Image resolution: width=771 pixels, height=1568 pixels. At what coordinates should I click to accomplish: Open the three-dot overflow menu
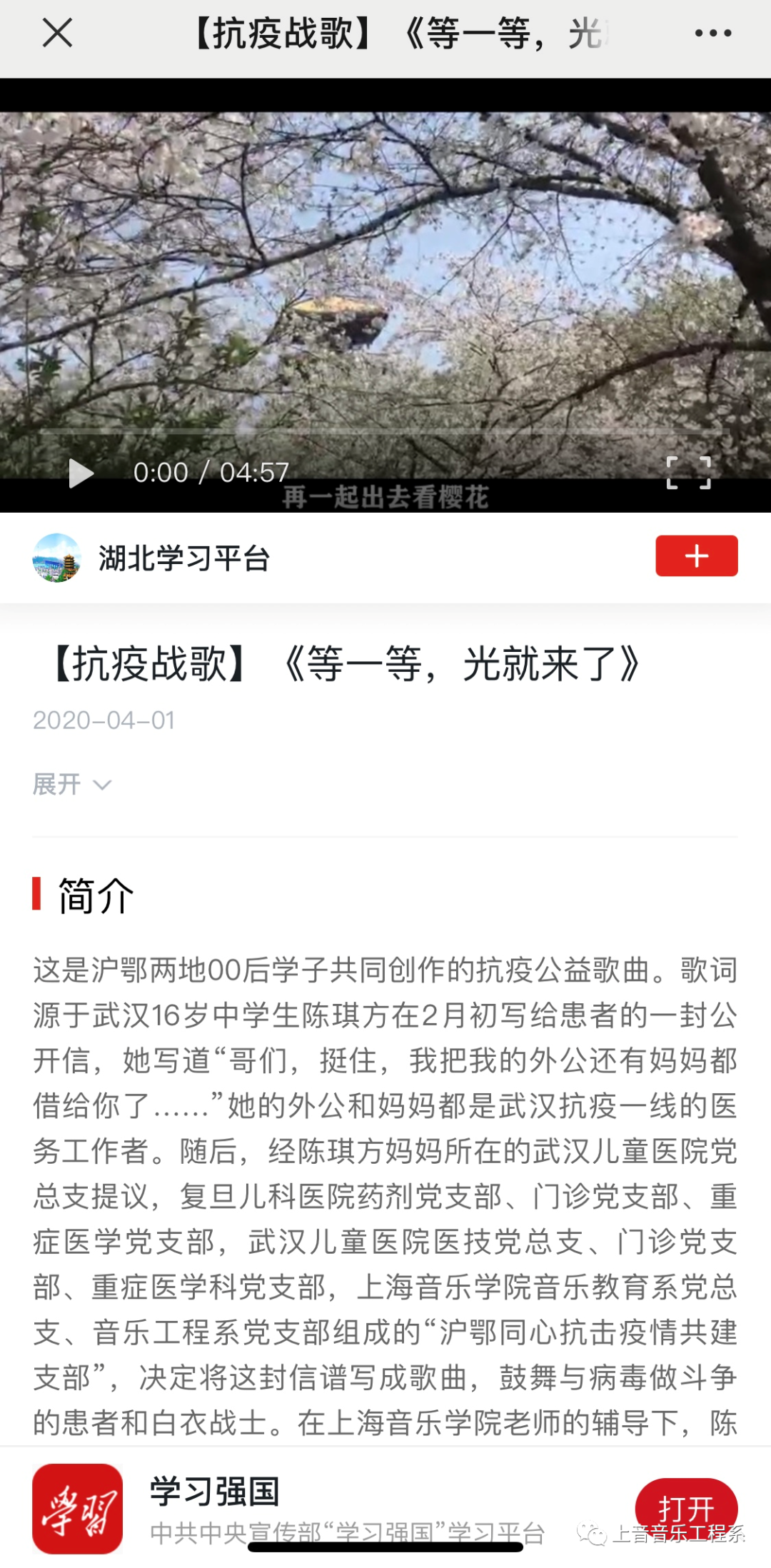pyautogui.click(x=712, y=33)
